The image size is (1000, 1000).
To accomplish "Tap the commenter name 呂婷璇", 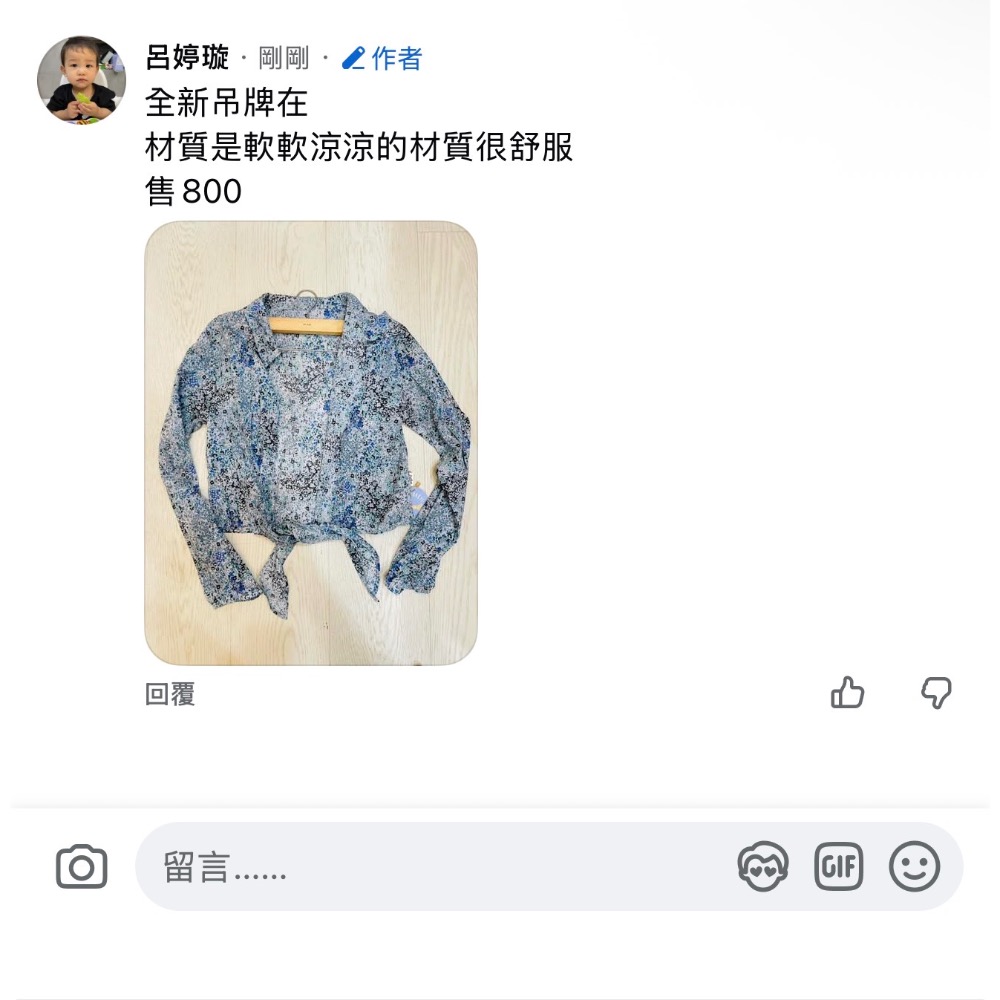I will click(187, 57).
